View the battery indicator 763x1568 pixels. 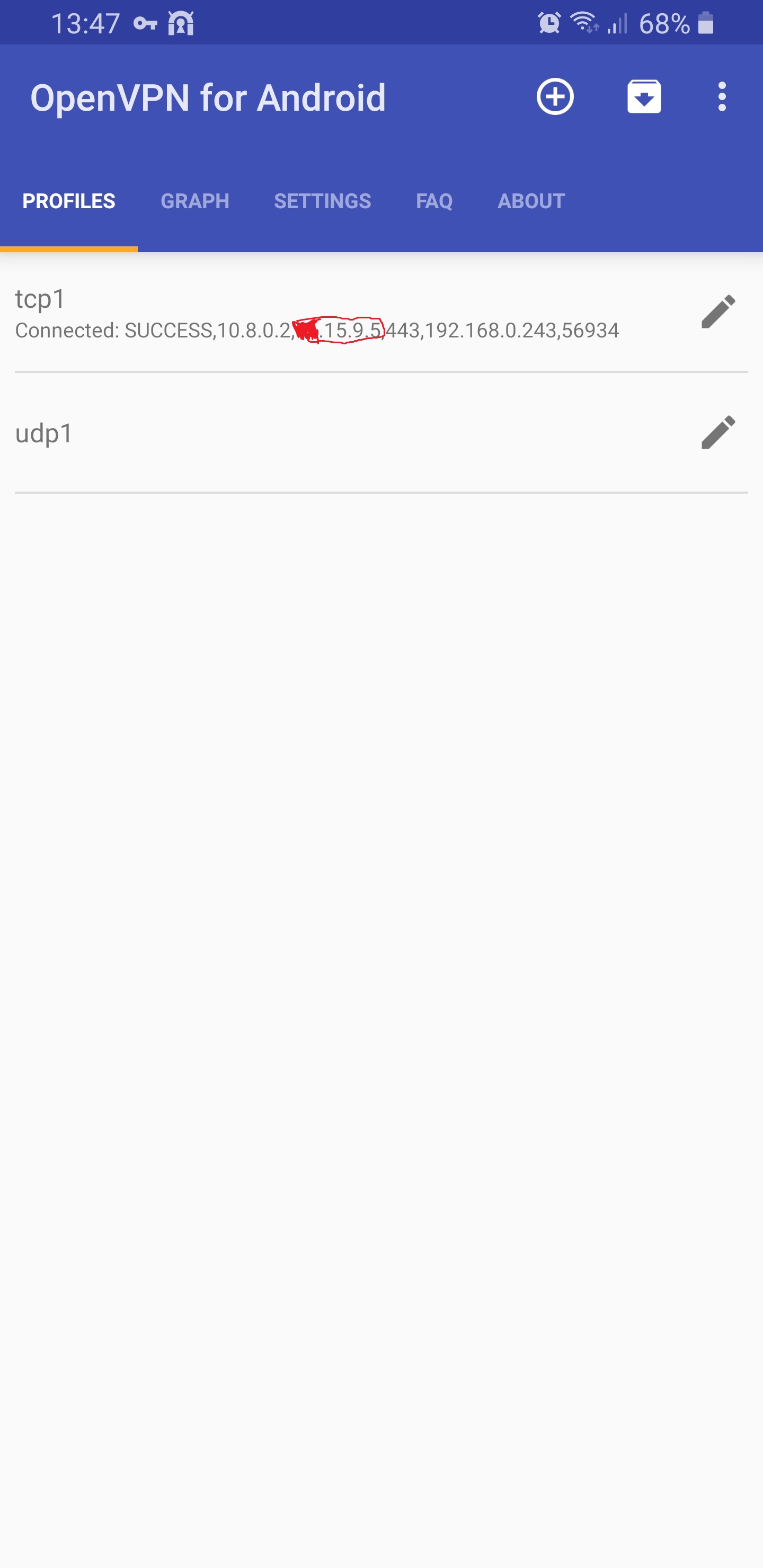pos(707,23)
